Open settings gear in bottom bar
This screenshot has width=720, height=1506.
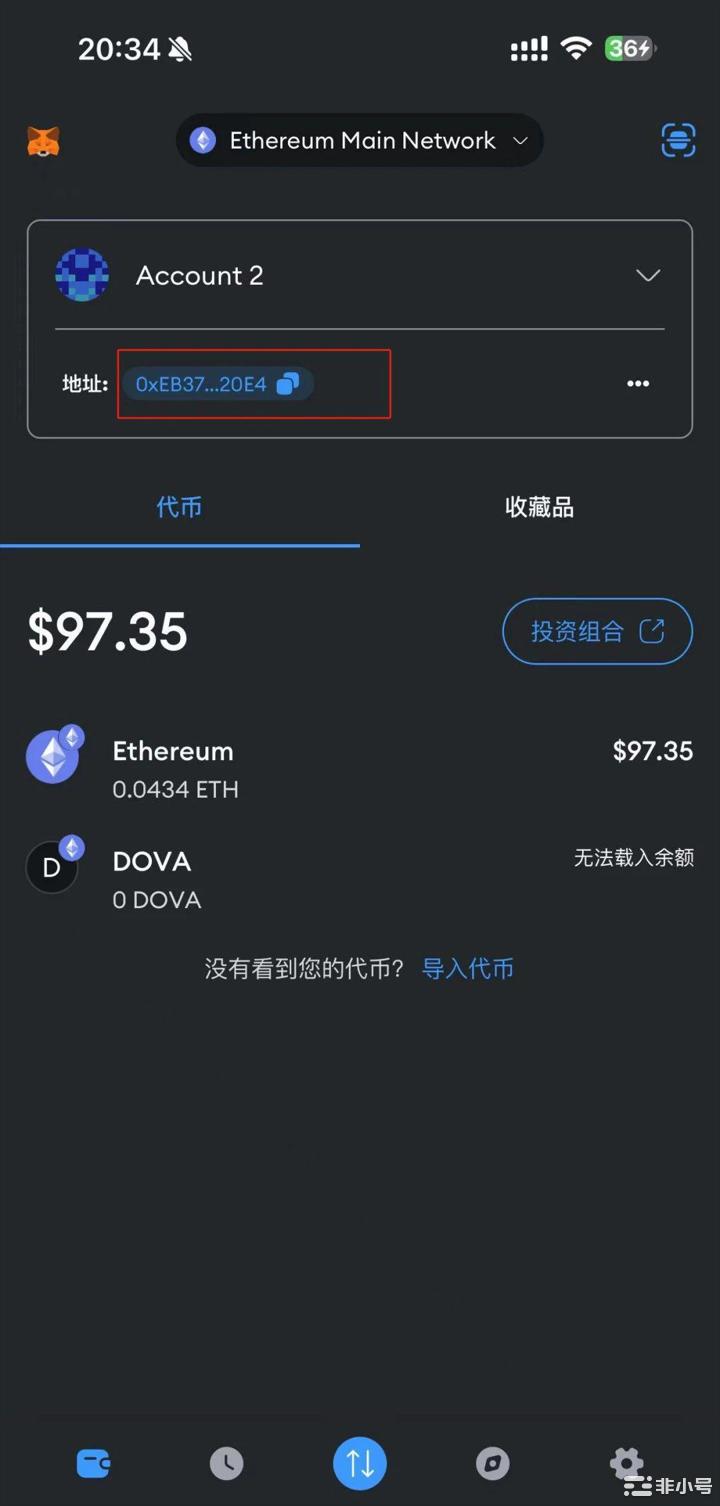(x=627, y=1461)
